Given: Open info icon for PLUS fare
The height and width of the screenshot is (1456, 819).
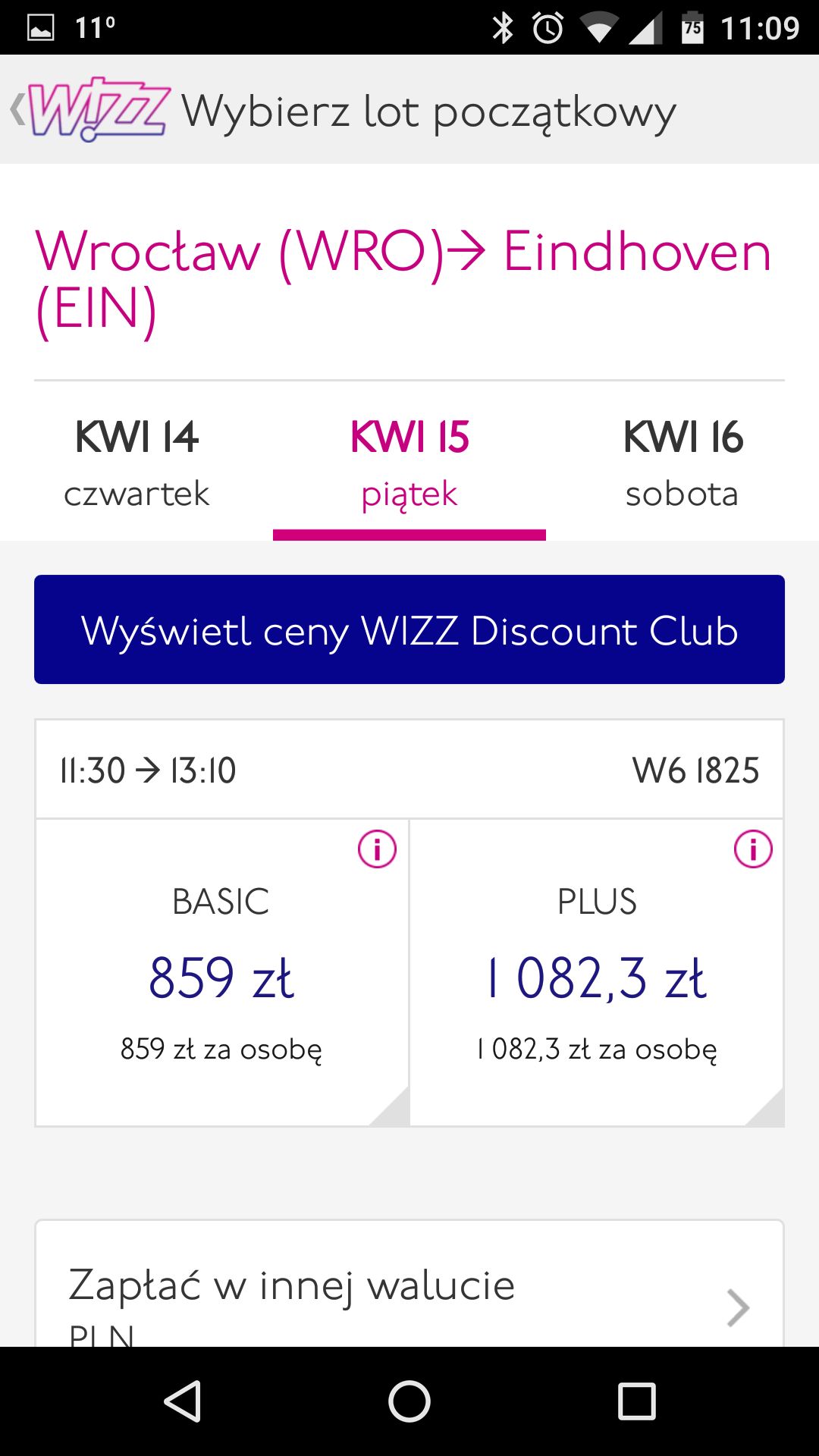Looking at the screenshot, I should (x=753, y=849).
